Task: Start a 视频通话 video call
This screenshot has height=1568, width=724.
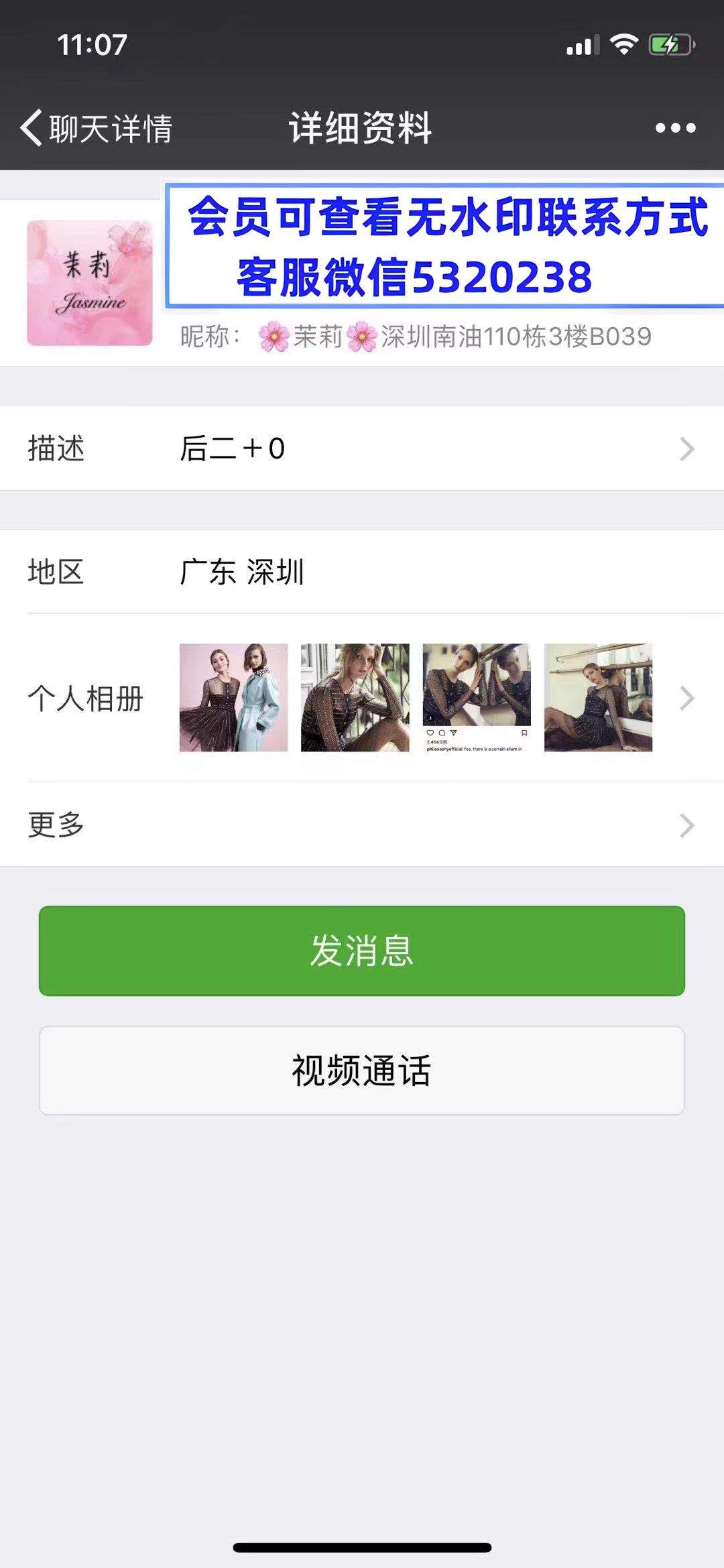Action: click(362, 1071)
